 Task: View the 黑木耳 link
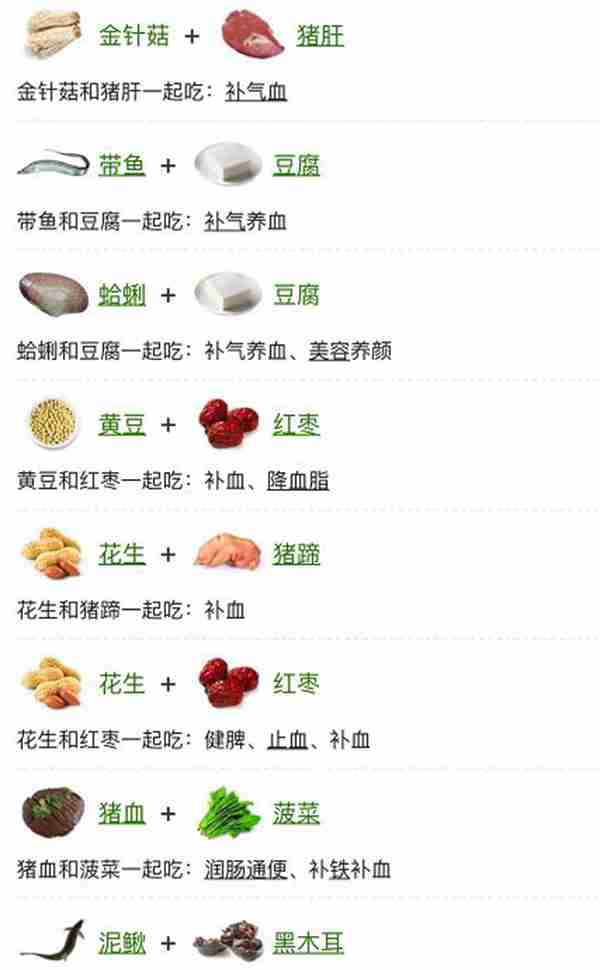click(308, 942)
